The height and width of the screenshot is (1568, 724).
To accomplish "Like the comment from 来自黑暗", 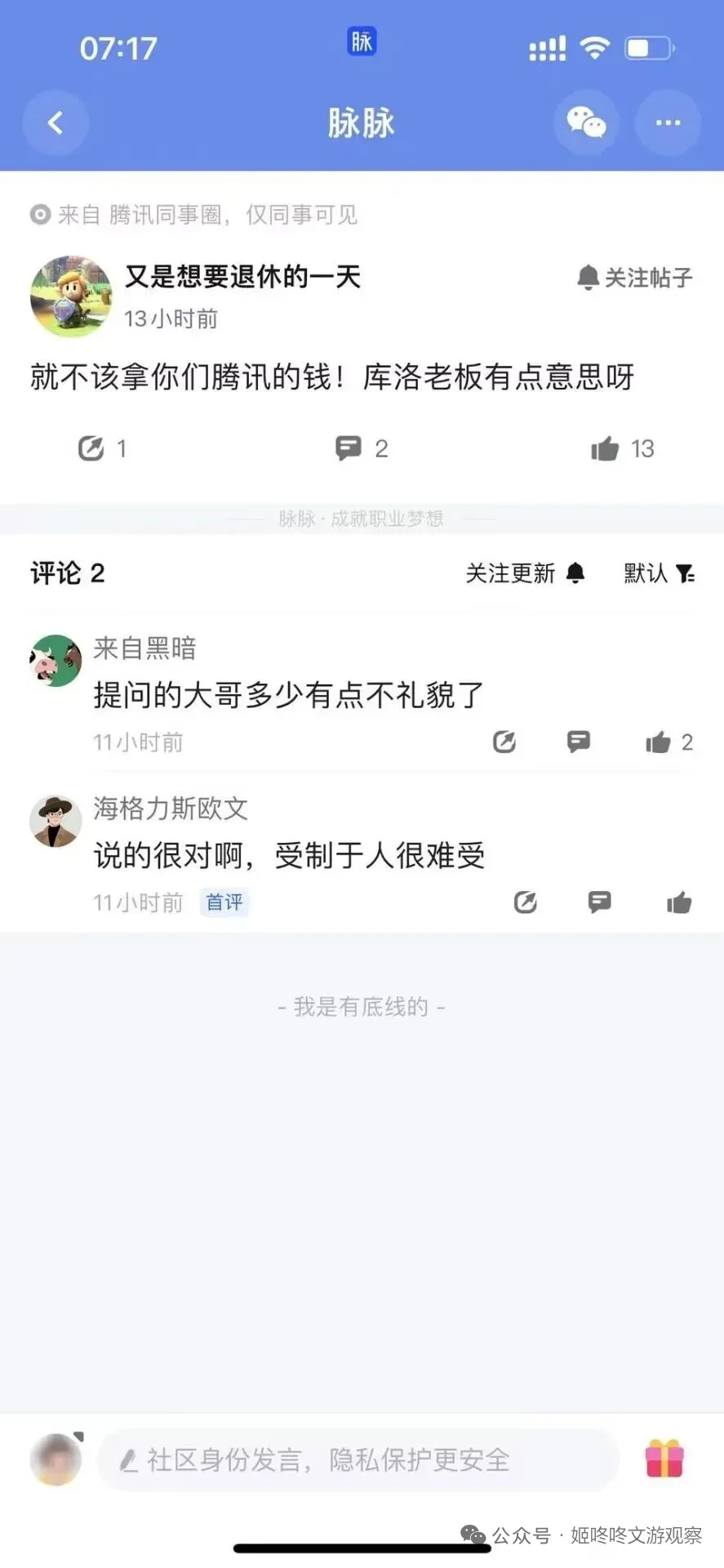I will pos(658,742).
